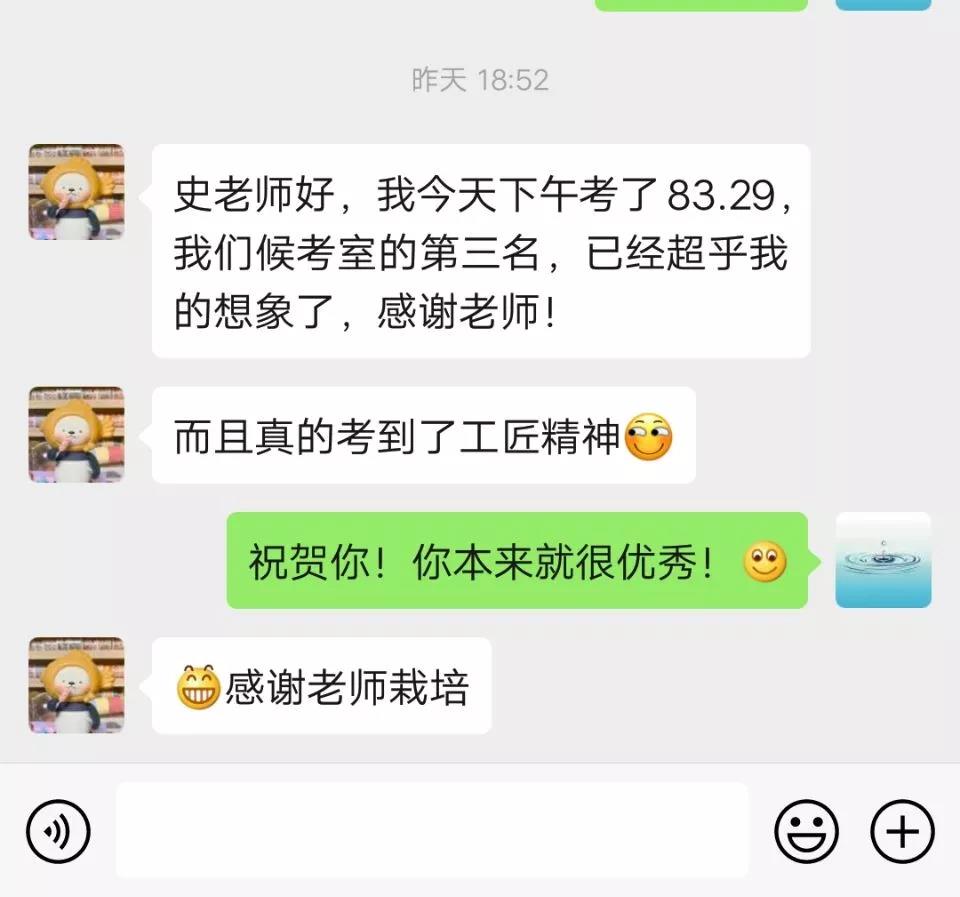This screenshot has width=960, height=897.
Task: Open the avatar beside the 83.29 message
Action: 77,193
